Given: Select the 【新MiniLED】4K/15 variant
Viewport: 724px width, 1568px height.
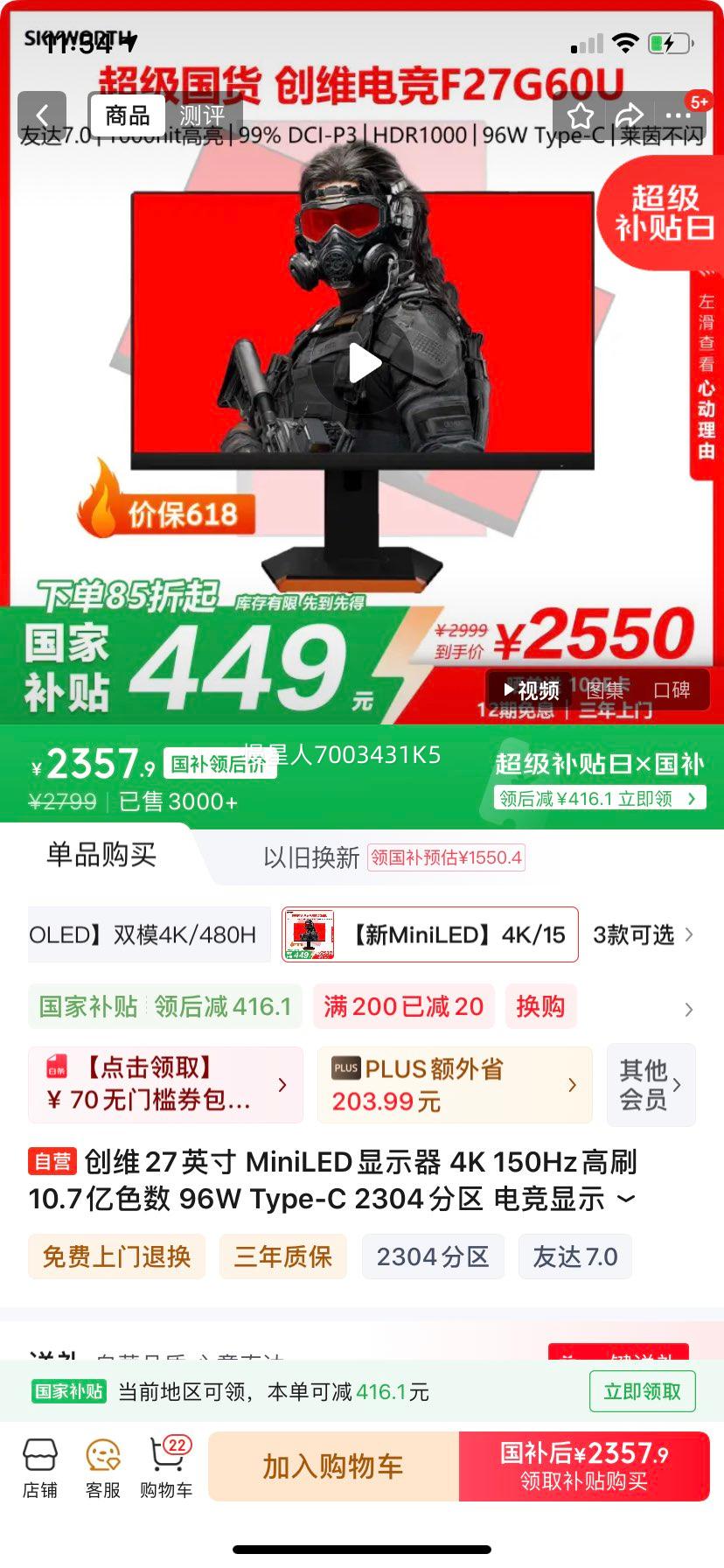Looking at the screenshot, I should click(x=430, y=934).
